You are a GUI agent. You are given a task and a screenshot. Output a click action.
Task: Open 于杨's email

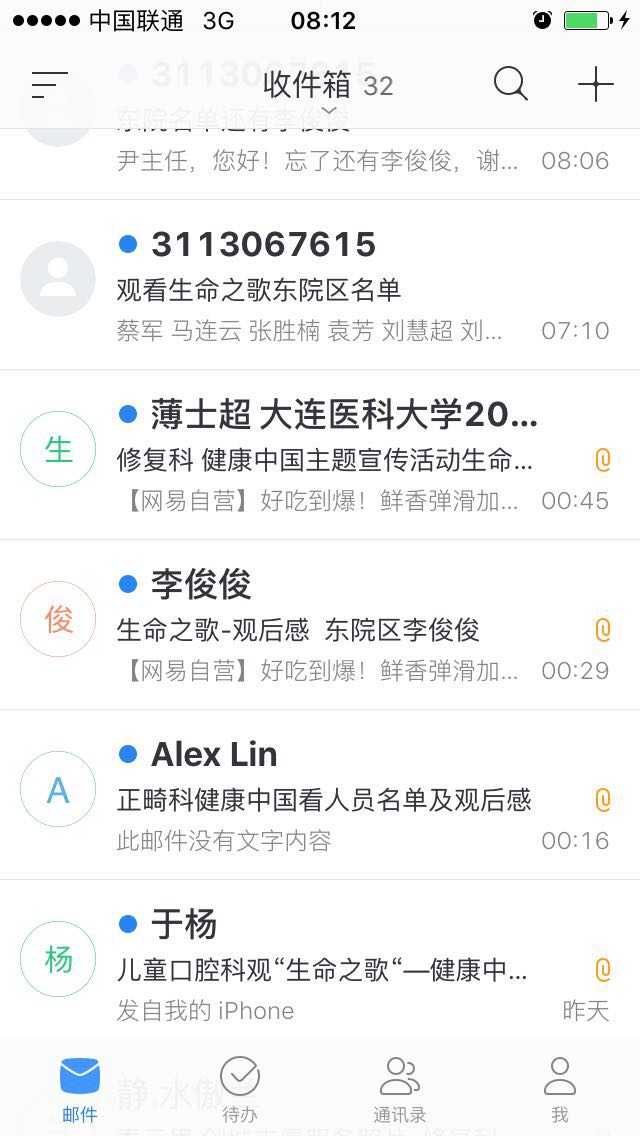pyautogui.click(x=320, y=960)
